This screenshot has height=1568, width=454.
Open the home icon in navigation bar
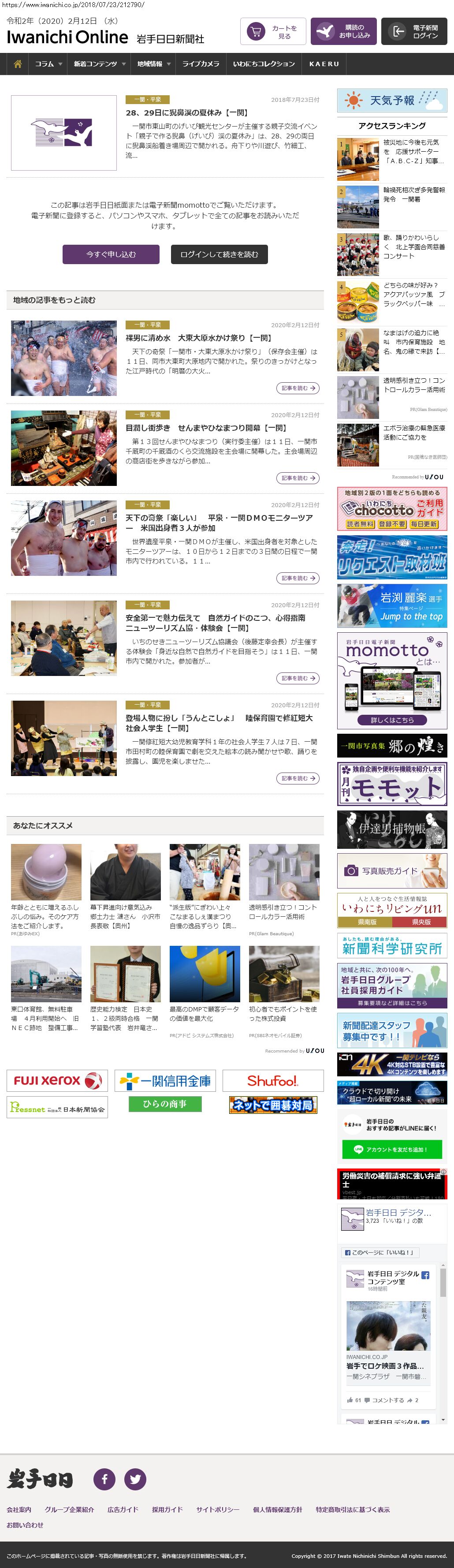[x=18, y=64]
